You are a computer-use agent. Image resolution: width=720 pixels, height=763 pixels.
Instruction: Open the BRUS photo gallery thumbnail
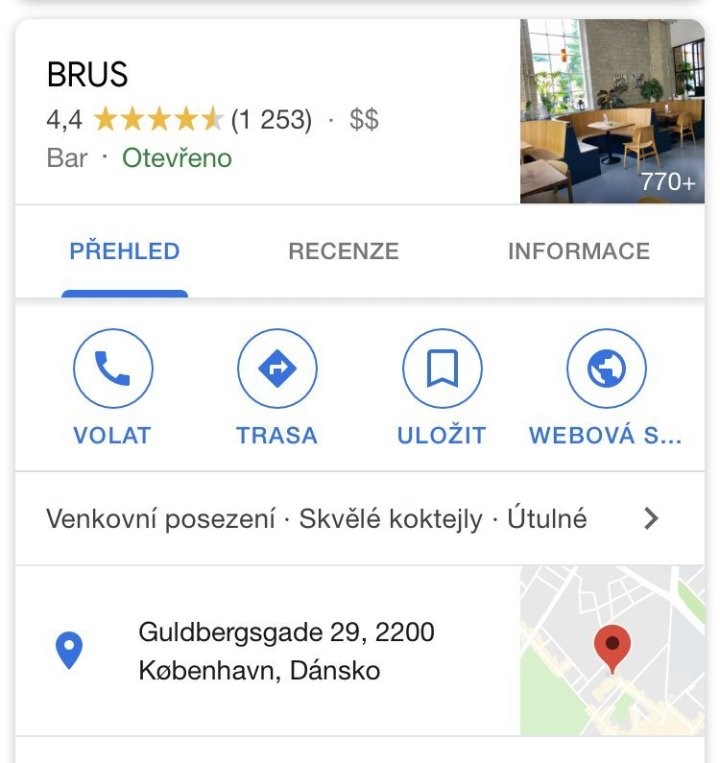611,111
